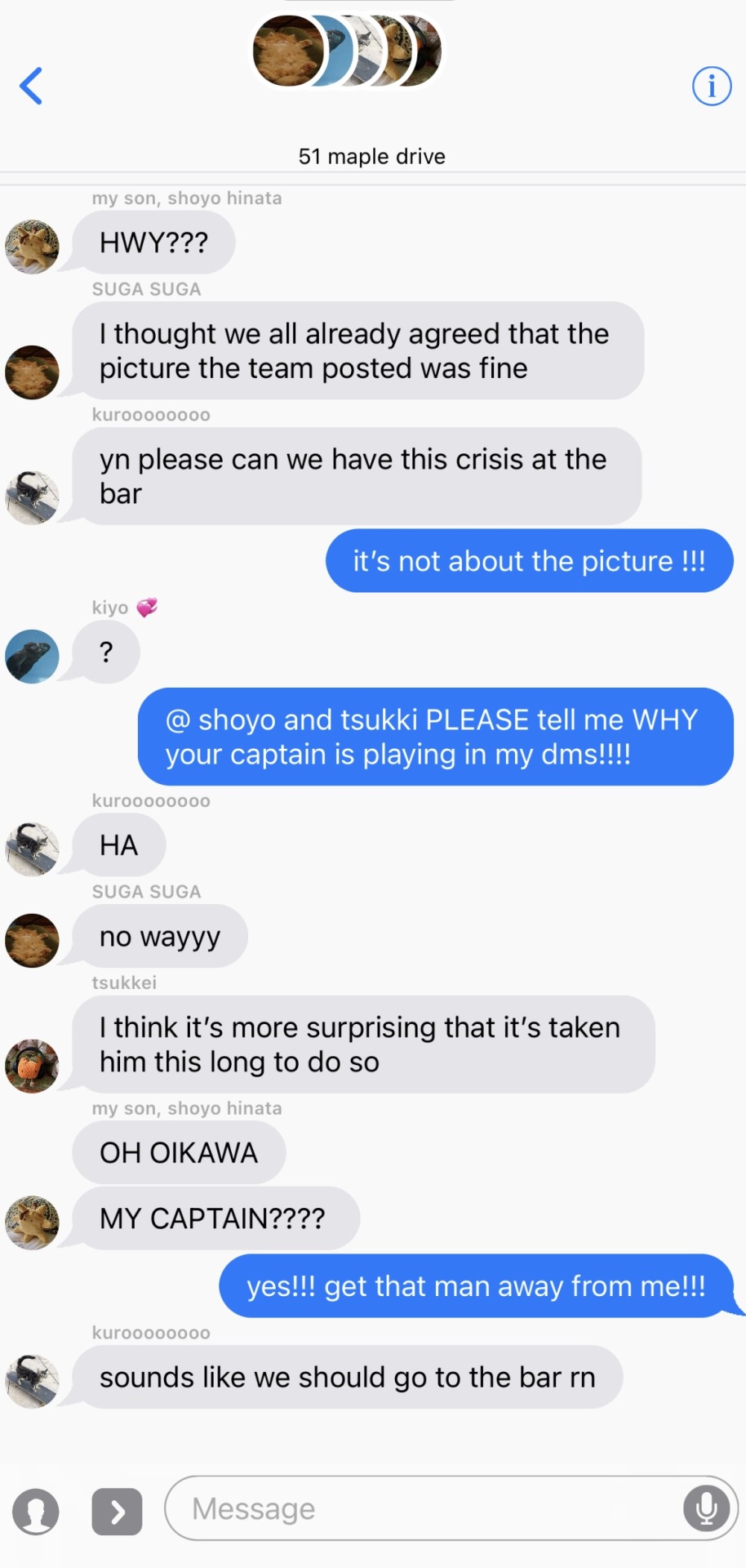Tap the Message text field
The image size is (746, 1568).
point(424,1508)
